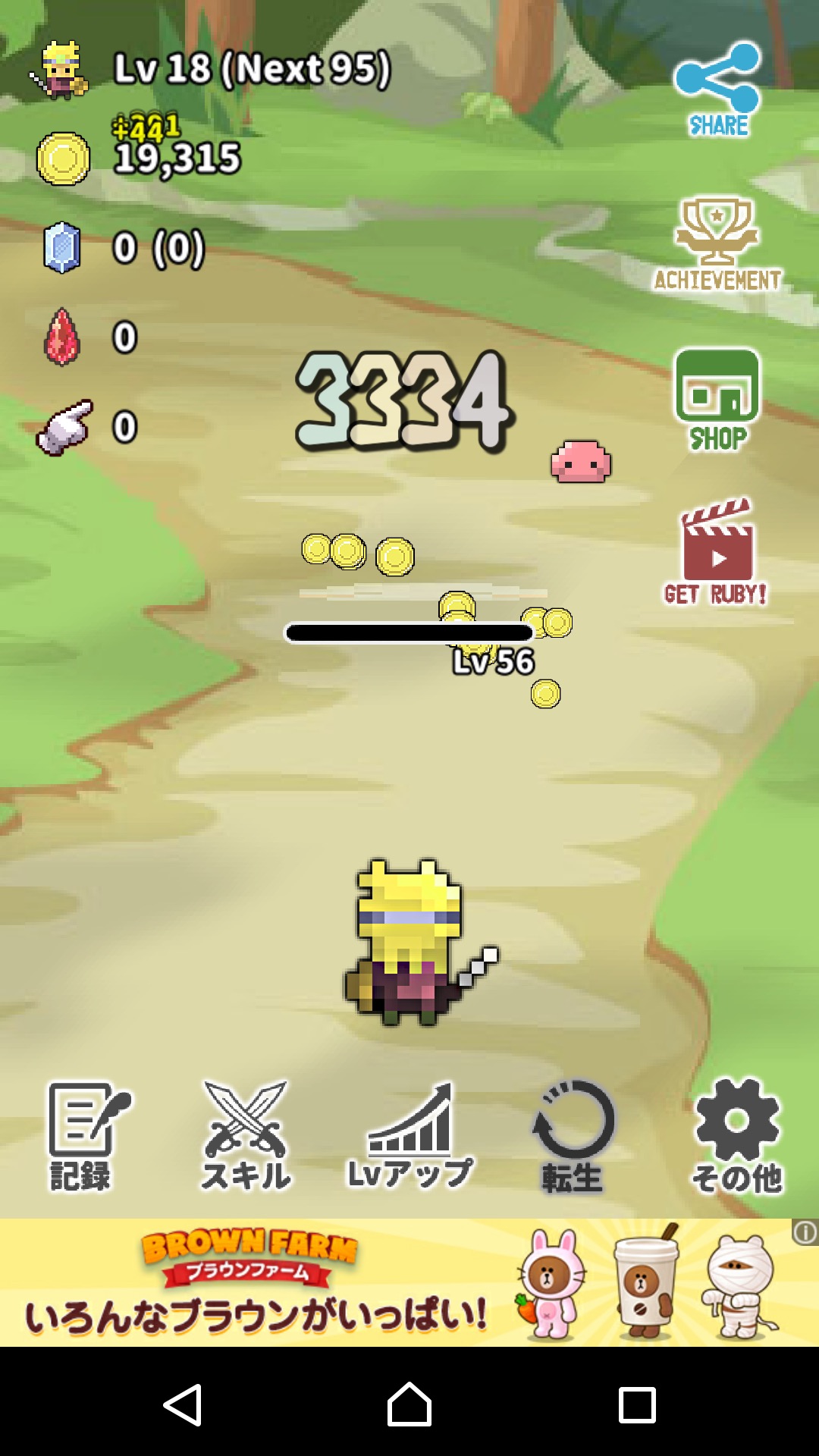The width and height of the screenshot is (819, 1456).
Task: Open その他 settings gear
Action: 737,1136
